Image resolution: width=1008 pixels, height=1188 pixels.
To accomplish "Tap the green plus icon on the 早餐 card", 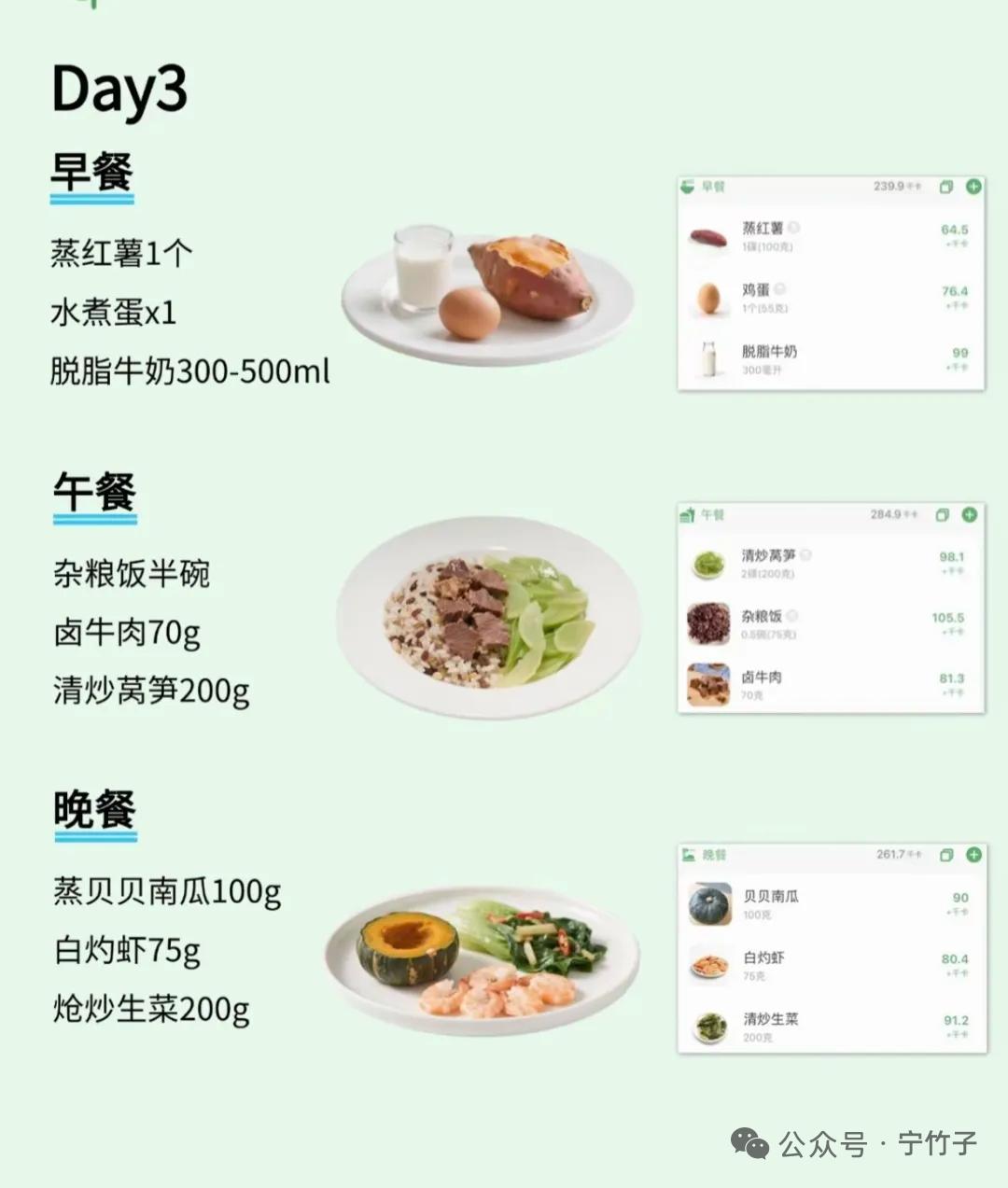I will click(x=973, y=187).
